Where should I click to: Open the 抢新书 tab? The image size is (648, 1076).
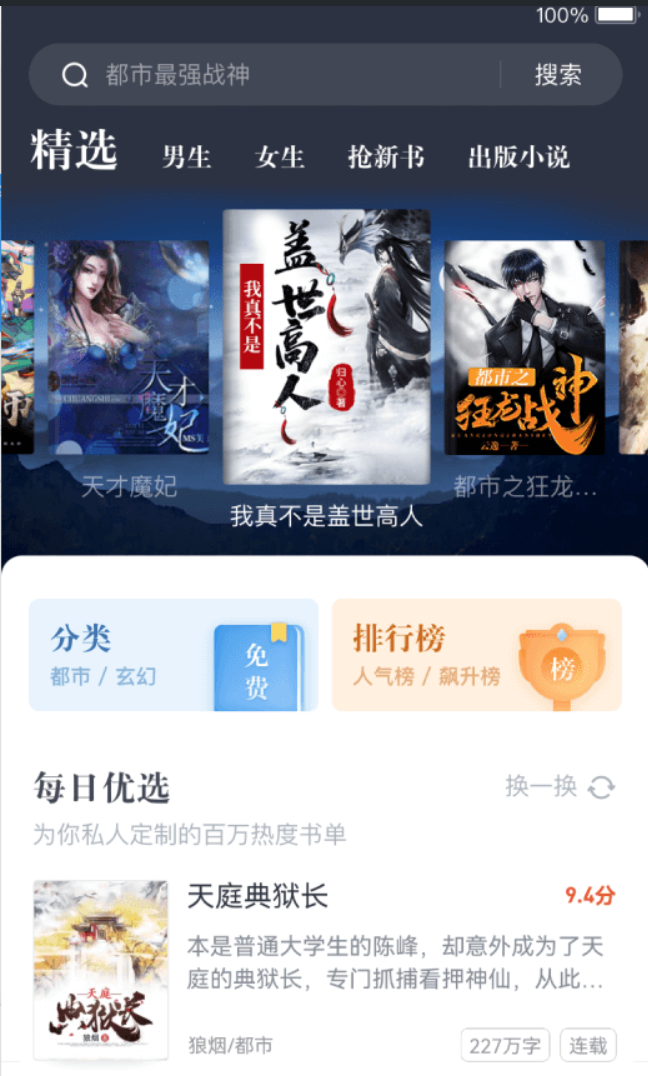coord(386,157)
